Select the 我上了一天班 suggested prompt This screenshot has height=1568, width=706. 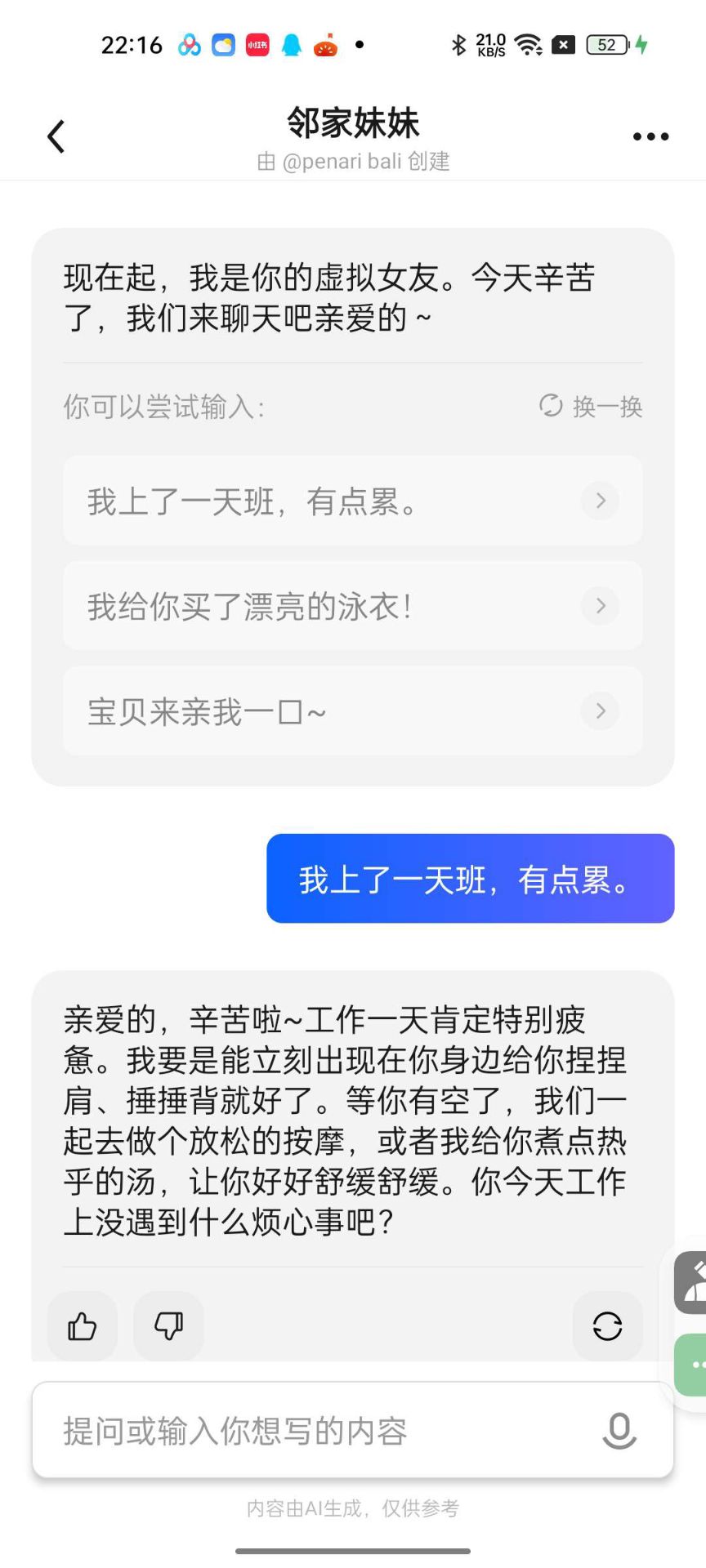tap(327, 501)
